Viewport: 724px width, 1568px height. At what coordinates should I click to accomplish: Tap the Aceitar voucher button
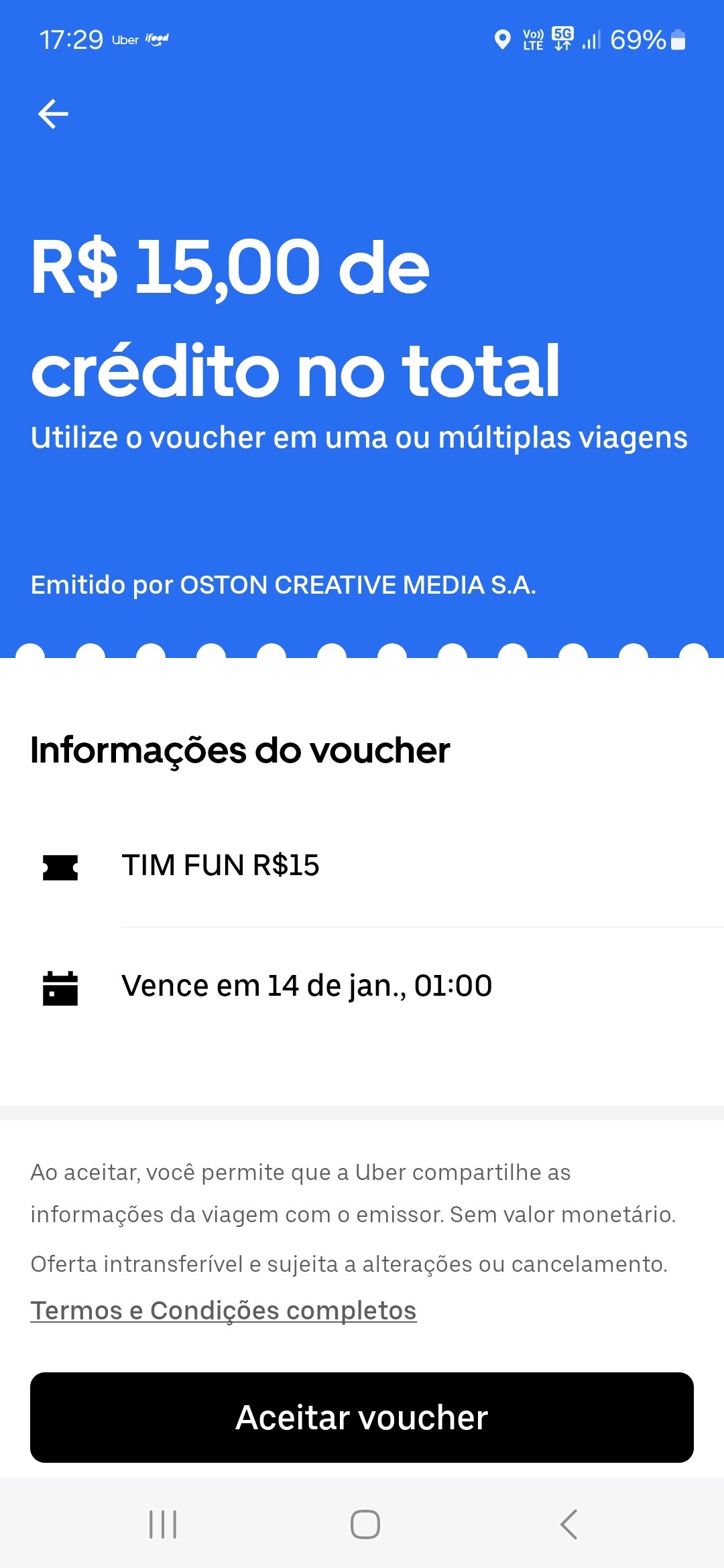(x=362, y=1417)
